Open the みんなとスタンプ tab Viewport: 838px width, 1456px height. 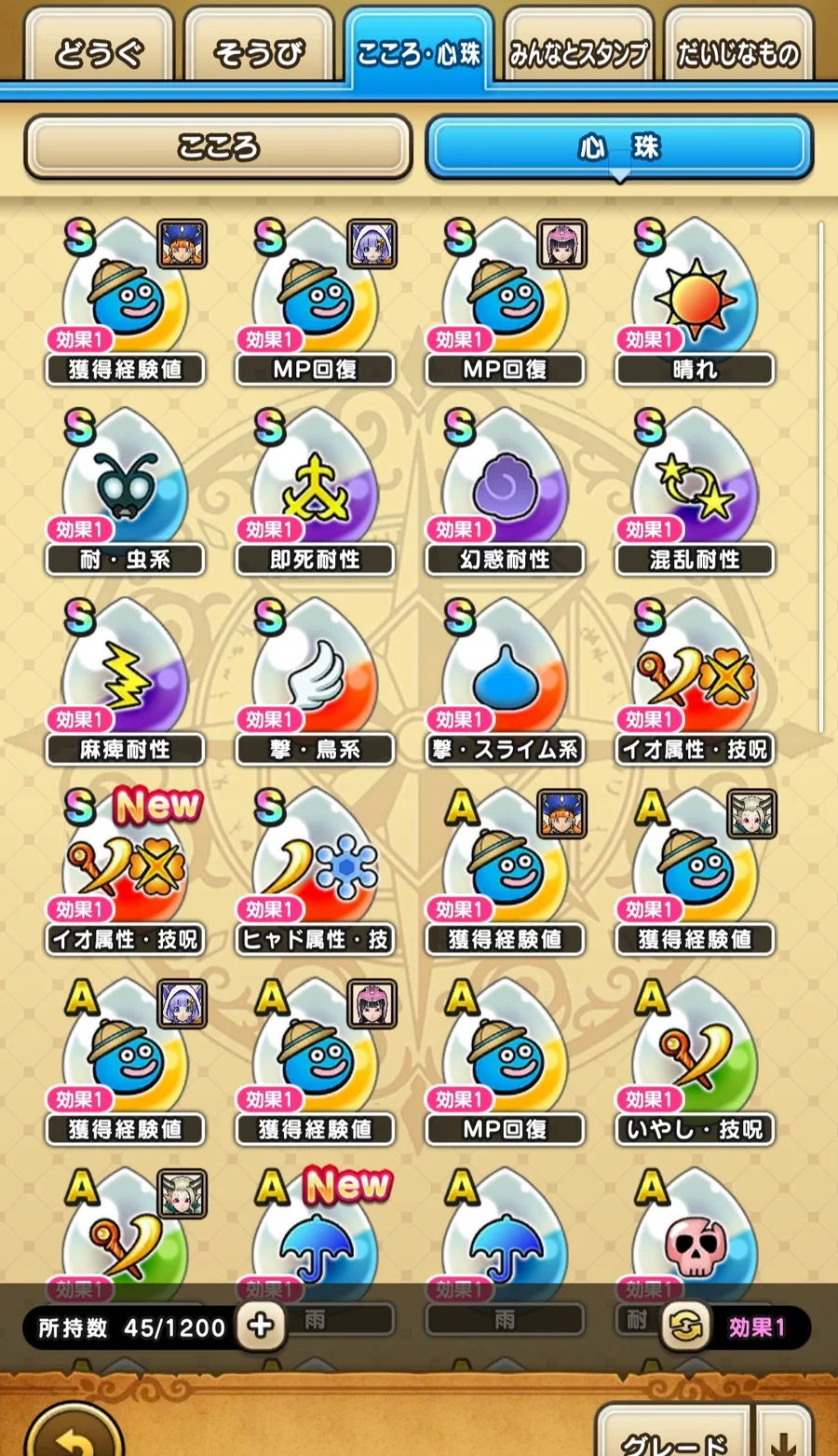577,52
